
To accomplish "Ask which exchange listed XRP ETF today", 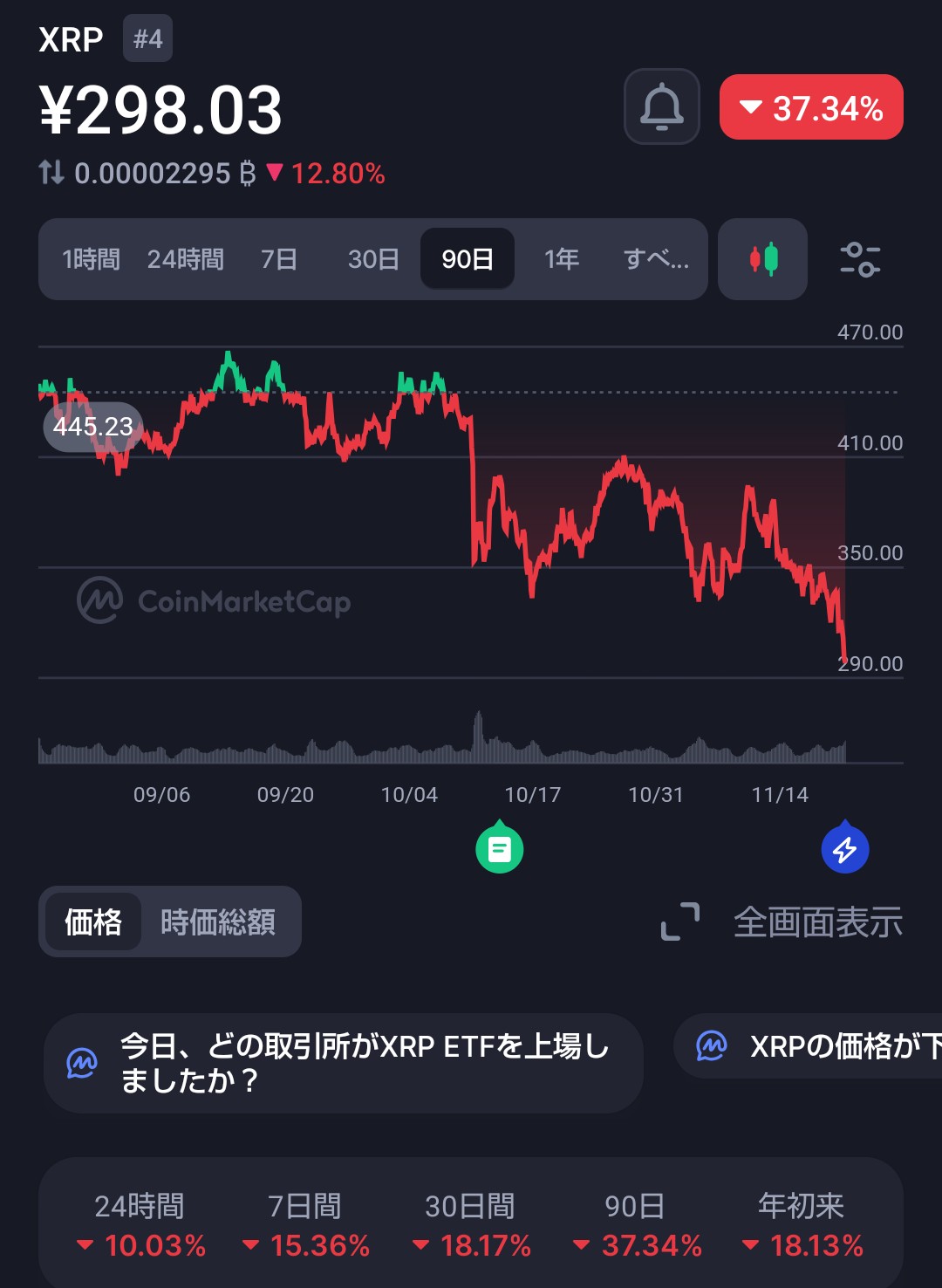I will tap(344, 1063).
